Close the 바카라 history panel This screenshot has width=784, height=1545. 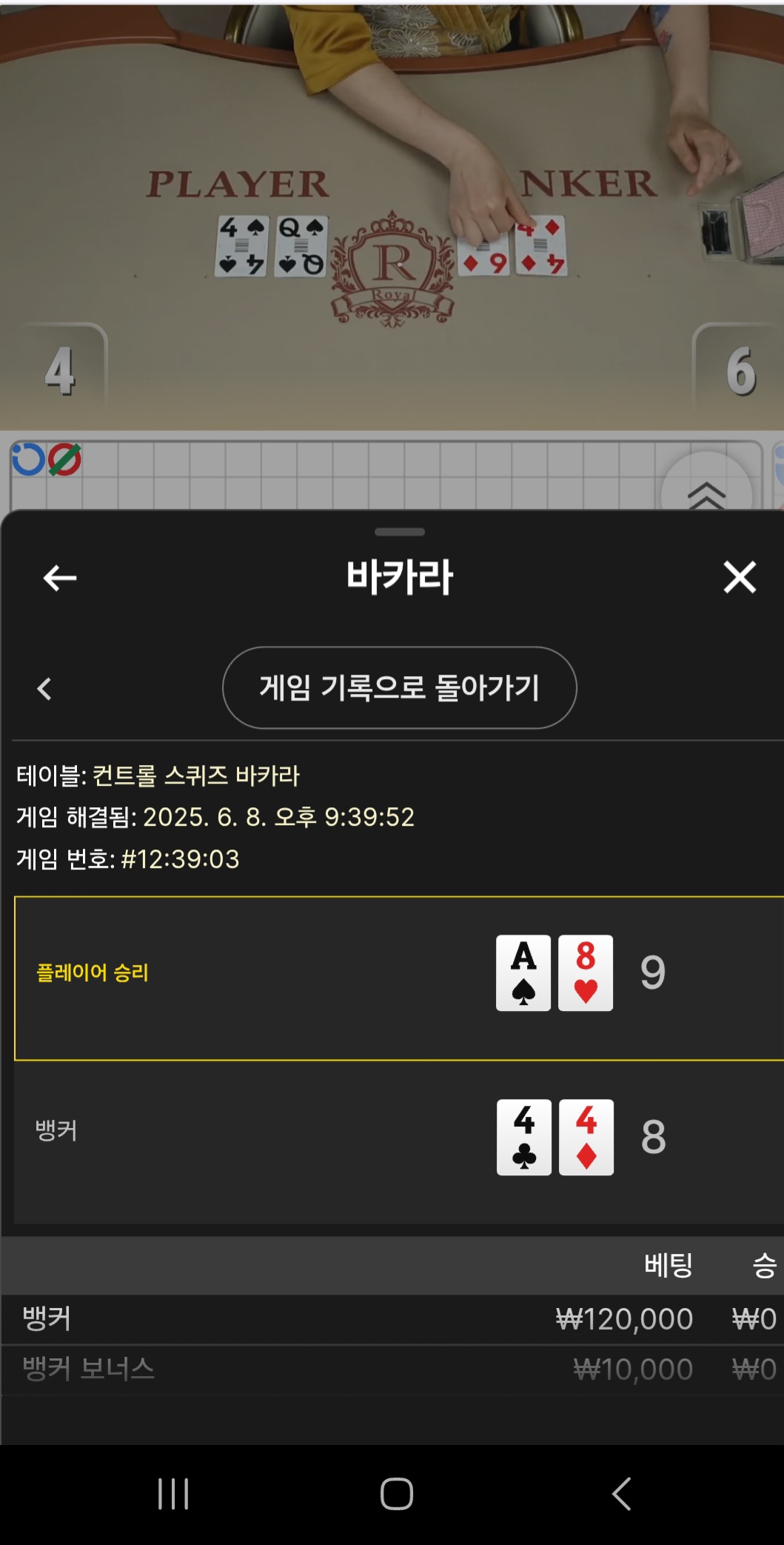click(x=740, y=577)
